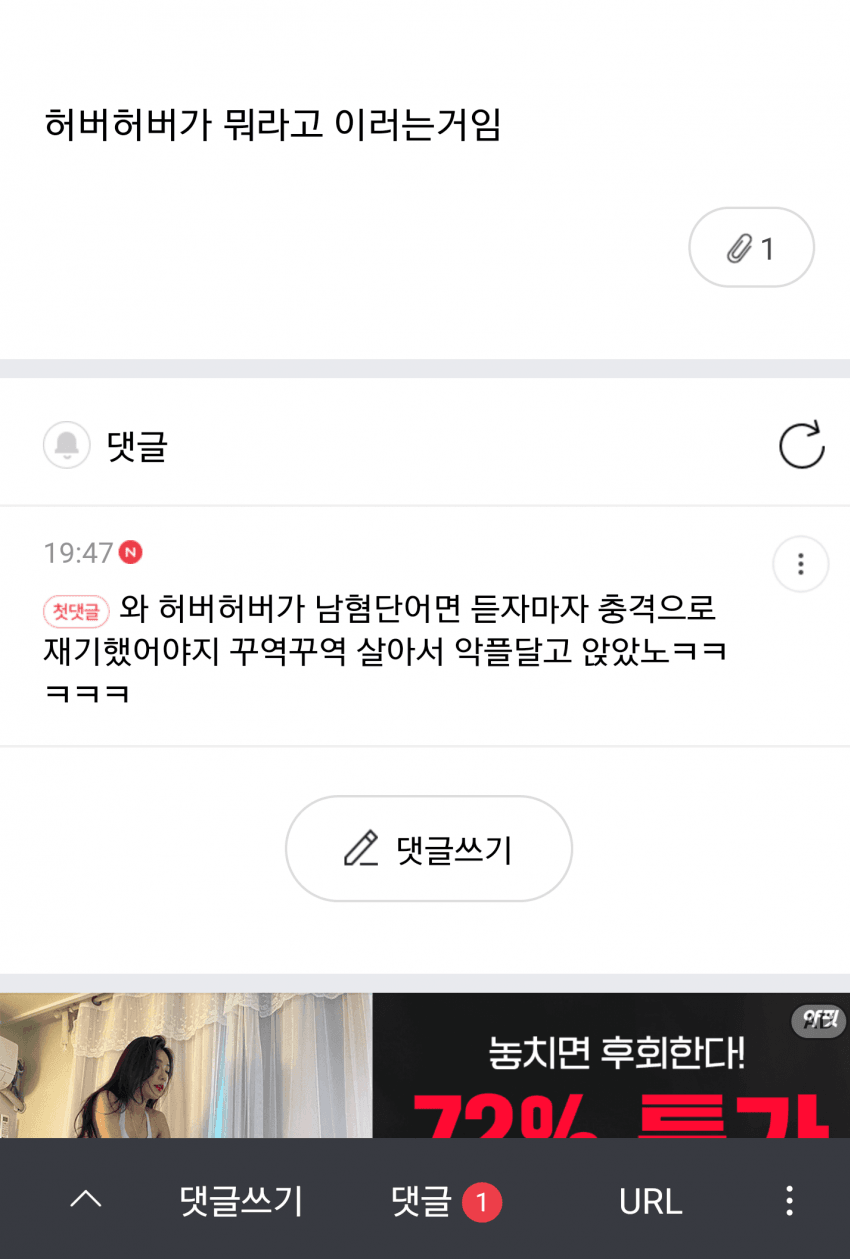
Task: Tap the comment notification bell icon
Action: pyautogui.click(x=67, y=445)
